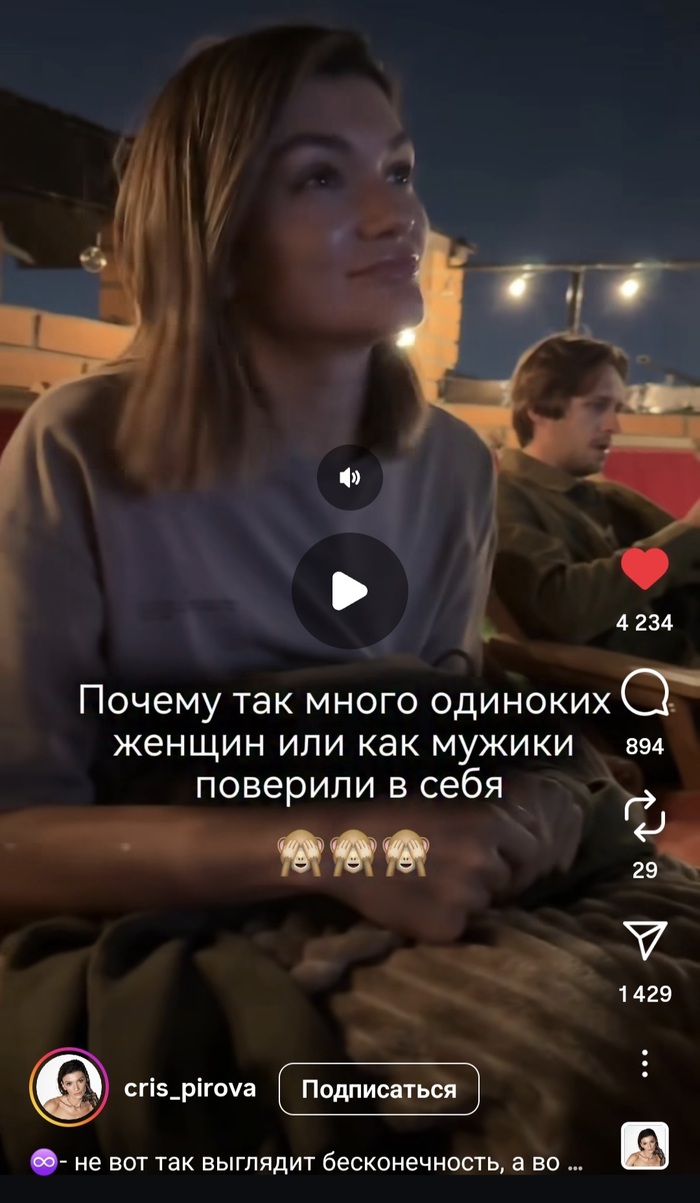Play the paused reel video

349,591
